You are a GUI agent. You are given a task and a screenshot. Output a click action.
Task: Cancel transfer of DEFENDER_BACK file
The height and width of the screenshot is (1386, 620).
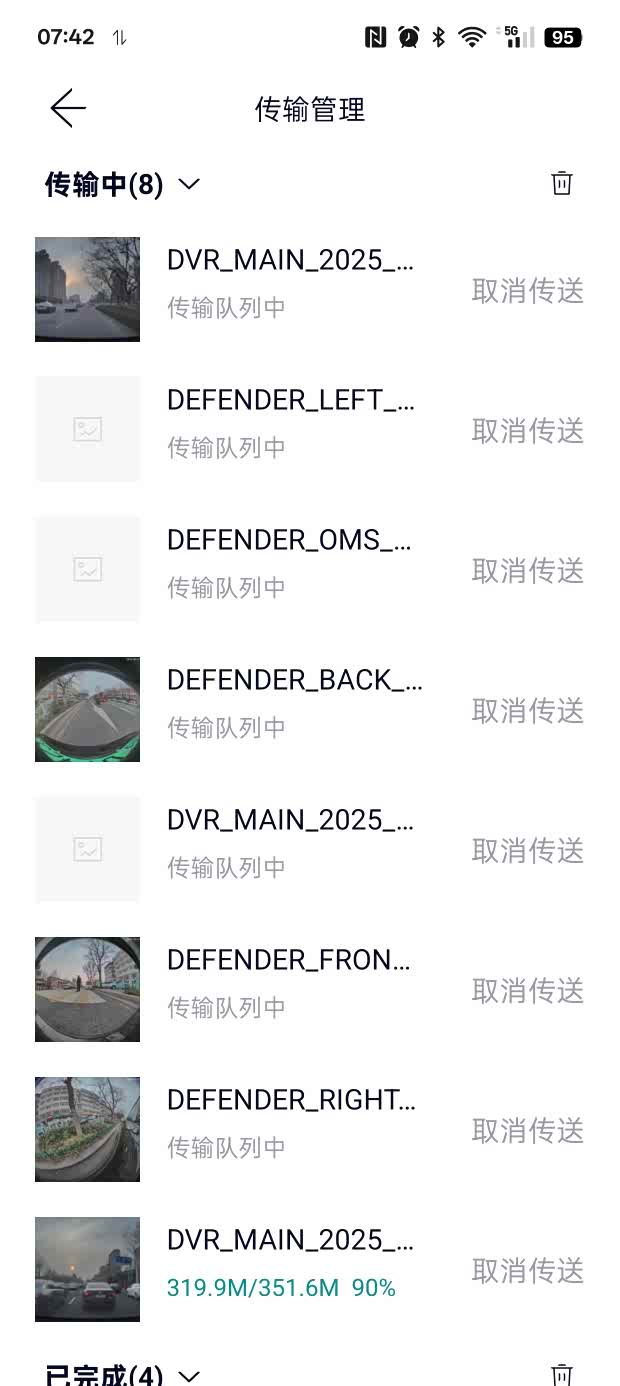527,711
